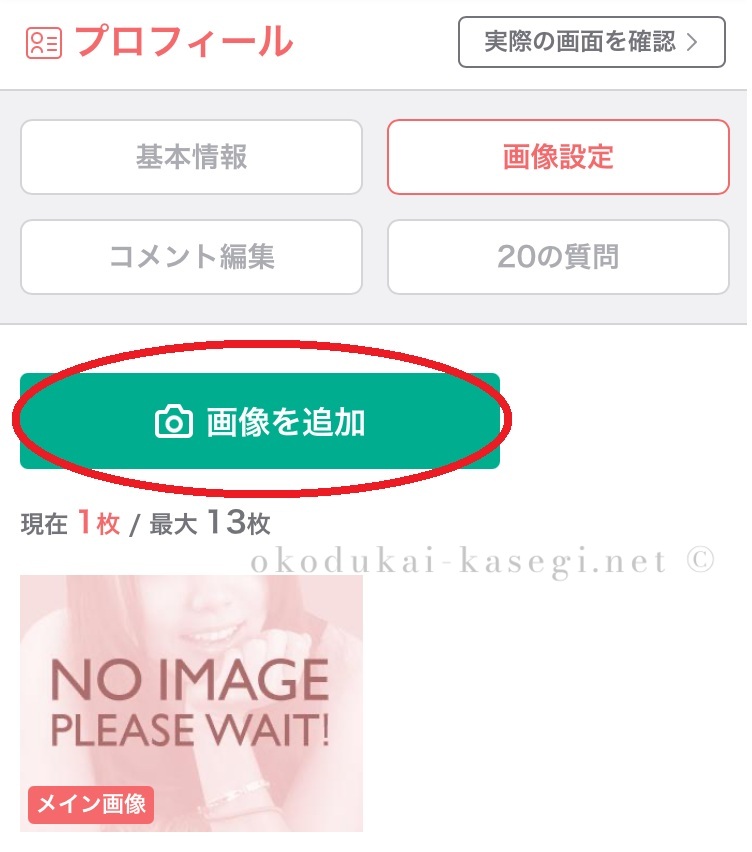Switch to the 基本情報 tab
The height and width of the screenshot is (852, 752).
pos(191,157)
